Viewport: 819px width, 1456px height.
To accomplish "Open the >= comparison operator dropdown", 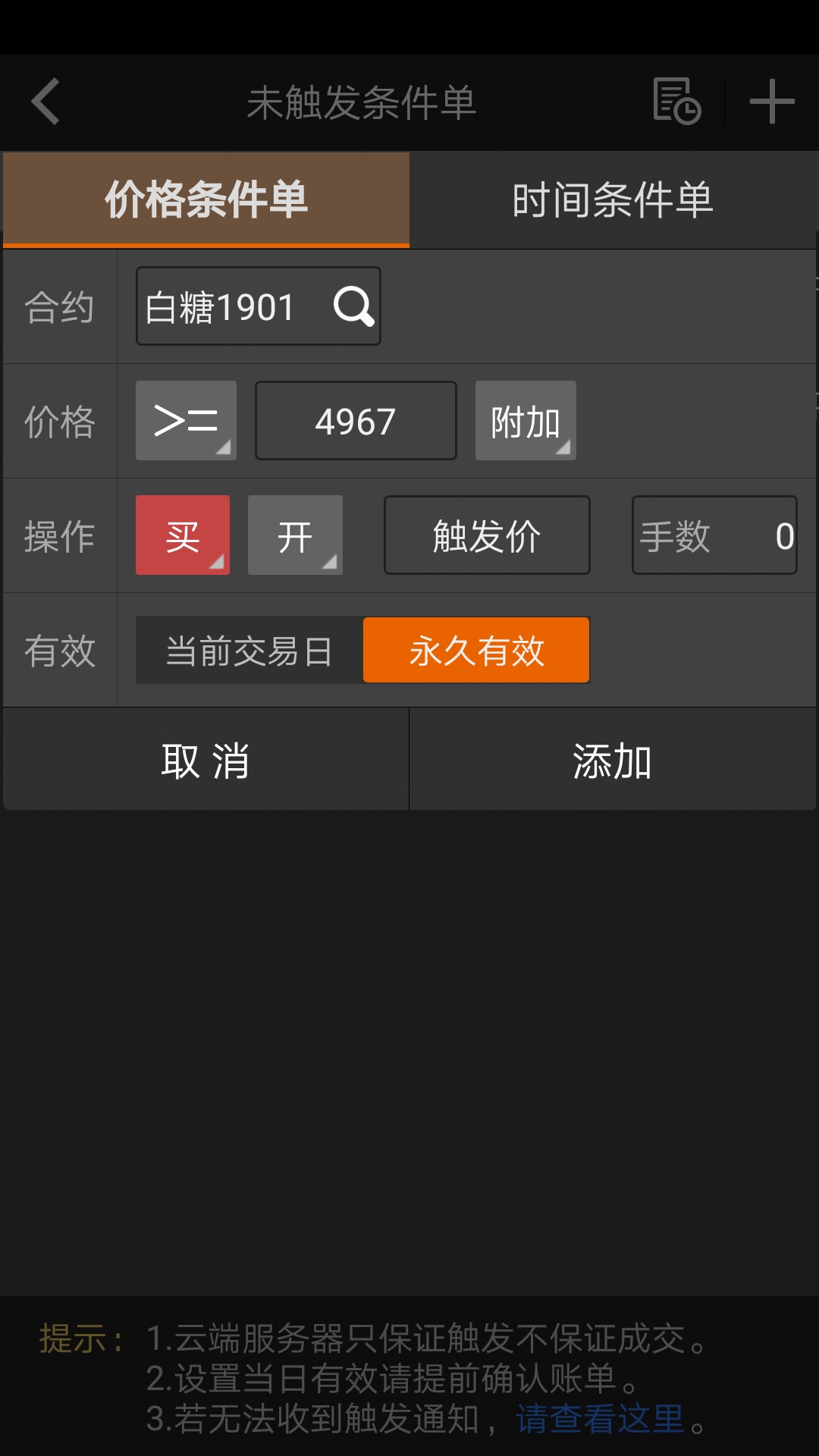I will point(186,421).
